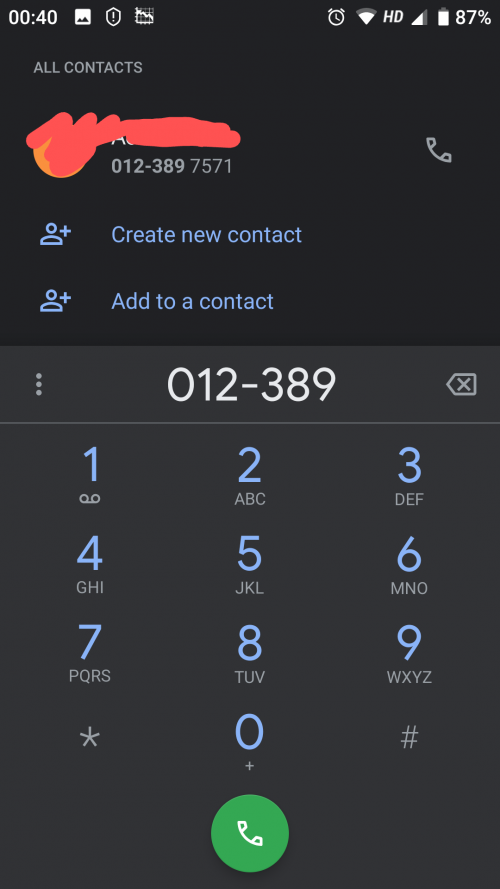Tap digit 0 on the keypad
The image size is (500, 889).
[x=250, y=739]
